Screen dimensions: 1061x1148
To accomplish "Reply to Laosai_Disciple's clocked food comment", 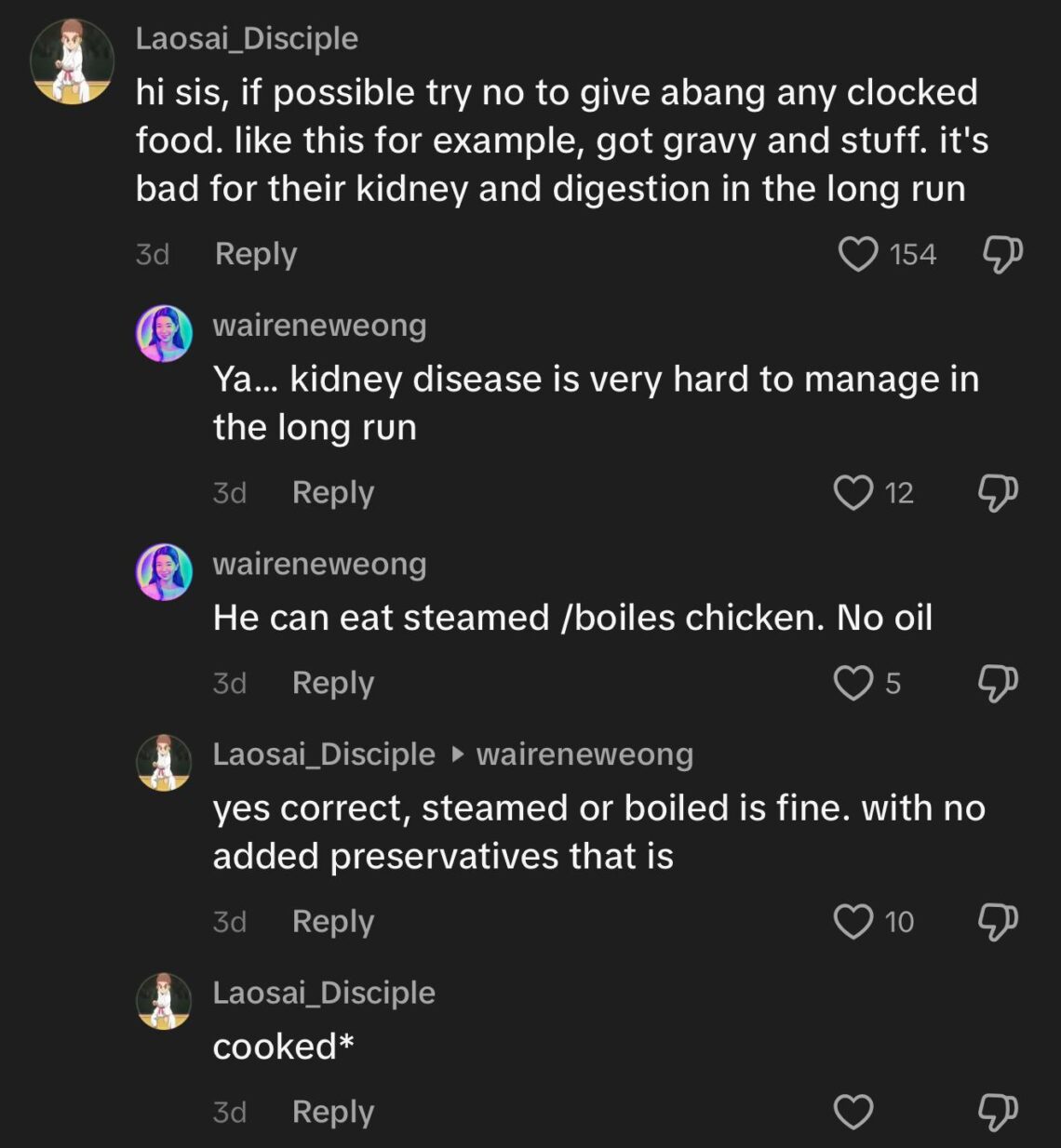I will 255,253.
